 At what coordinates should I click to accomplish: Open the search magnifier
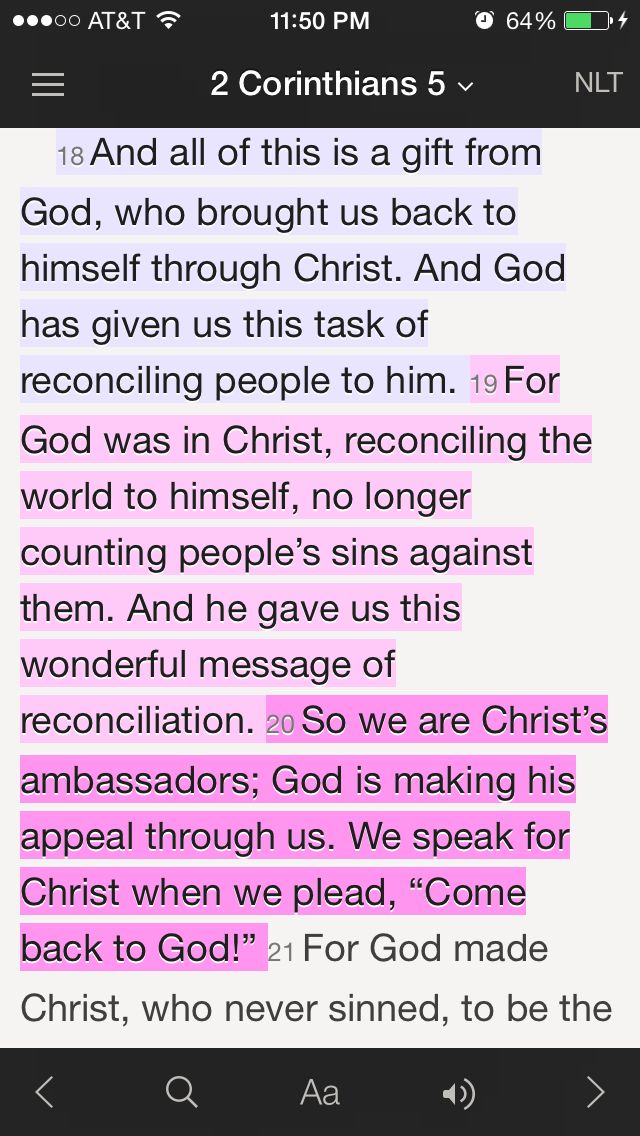point(181,1092)
